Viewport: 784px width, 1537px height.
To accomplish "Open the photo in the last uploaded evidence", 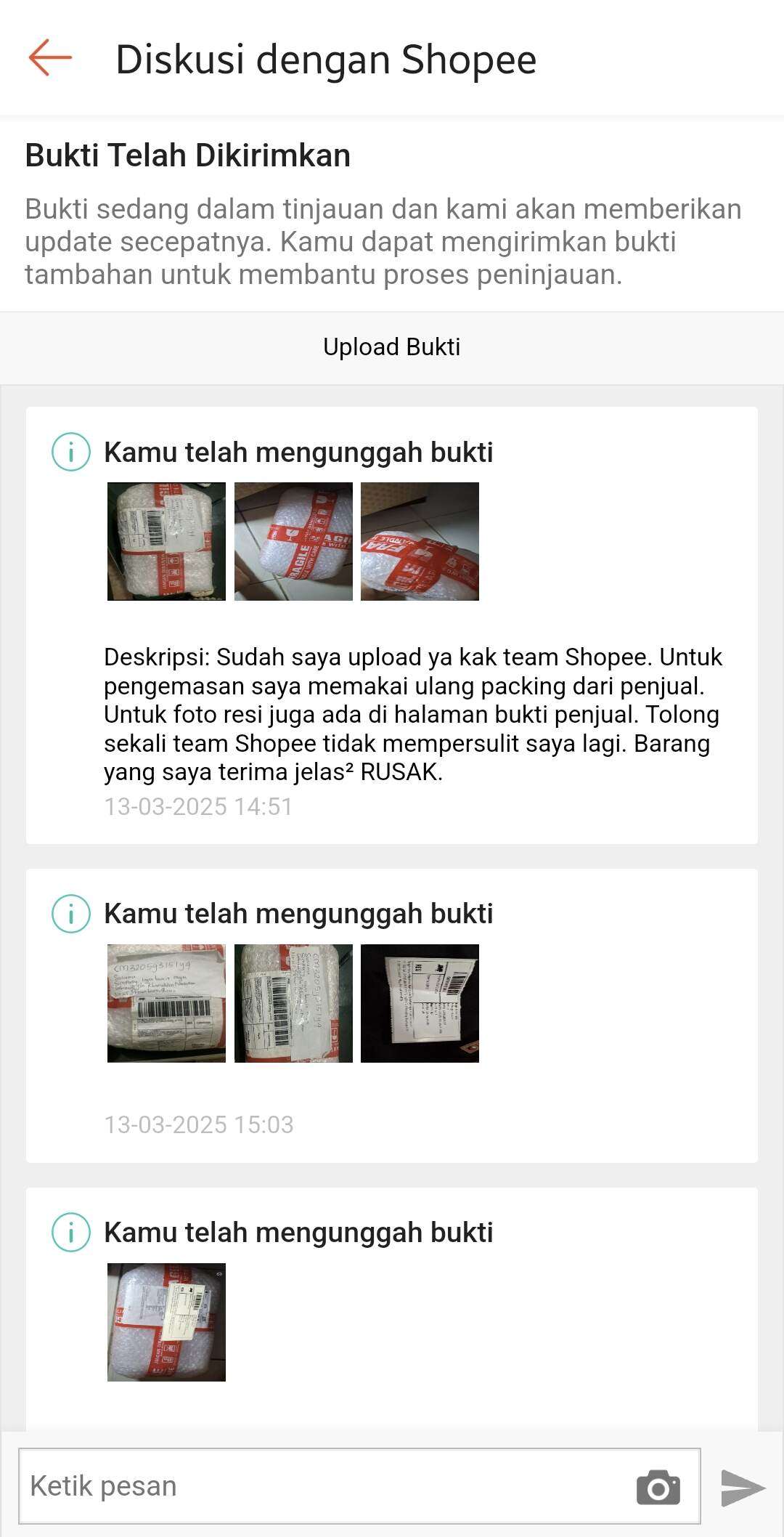I will tap(166, 1322).
